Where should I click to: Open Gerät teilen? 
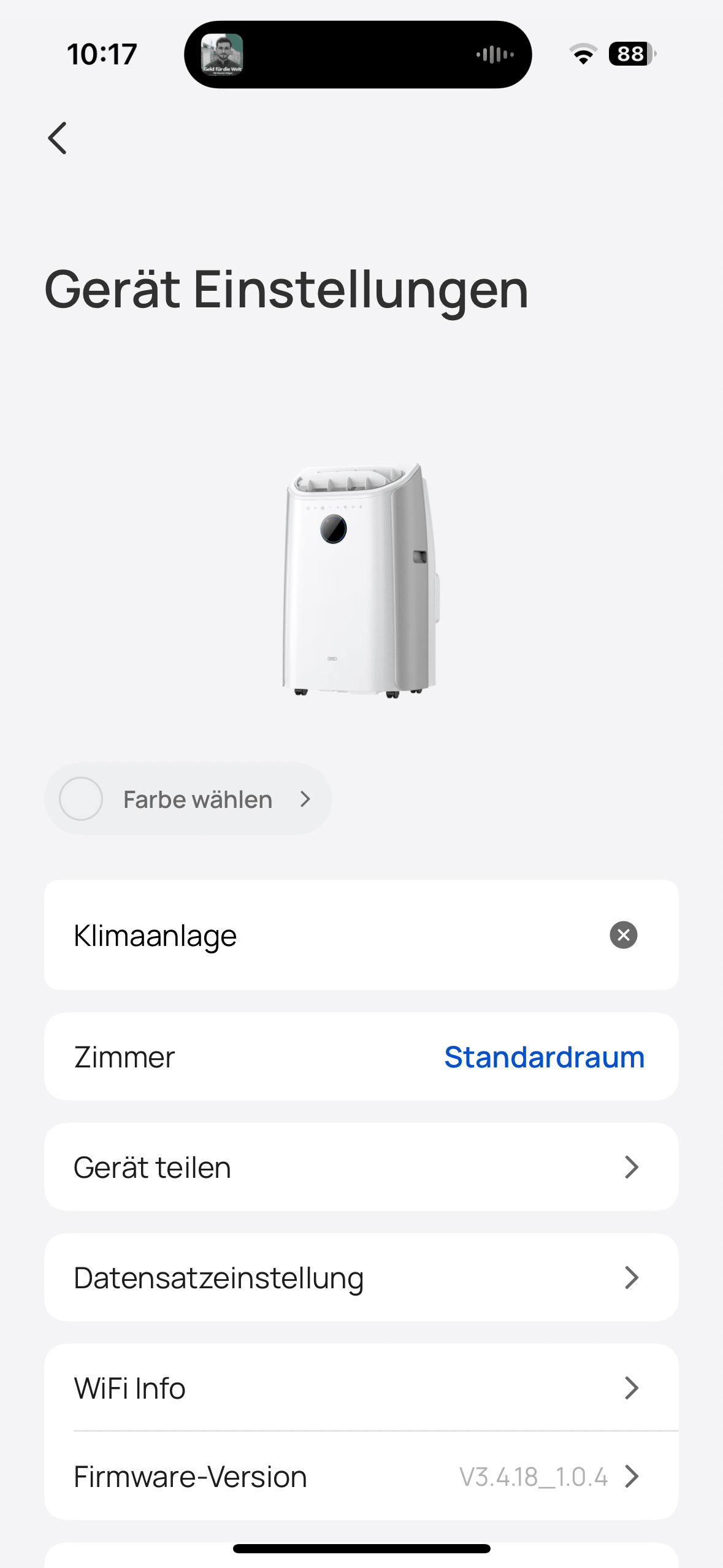coord(361,1167)
